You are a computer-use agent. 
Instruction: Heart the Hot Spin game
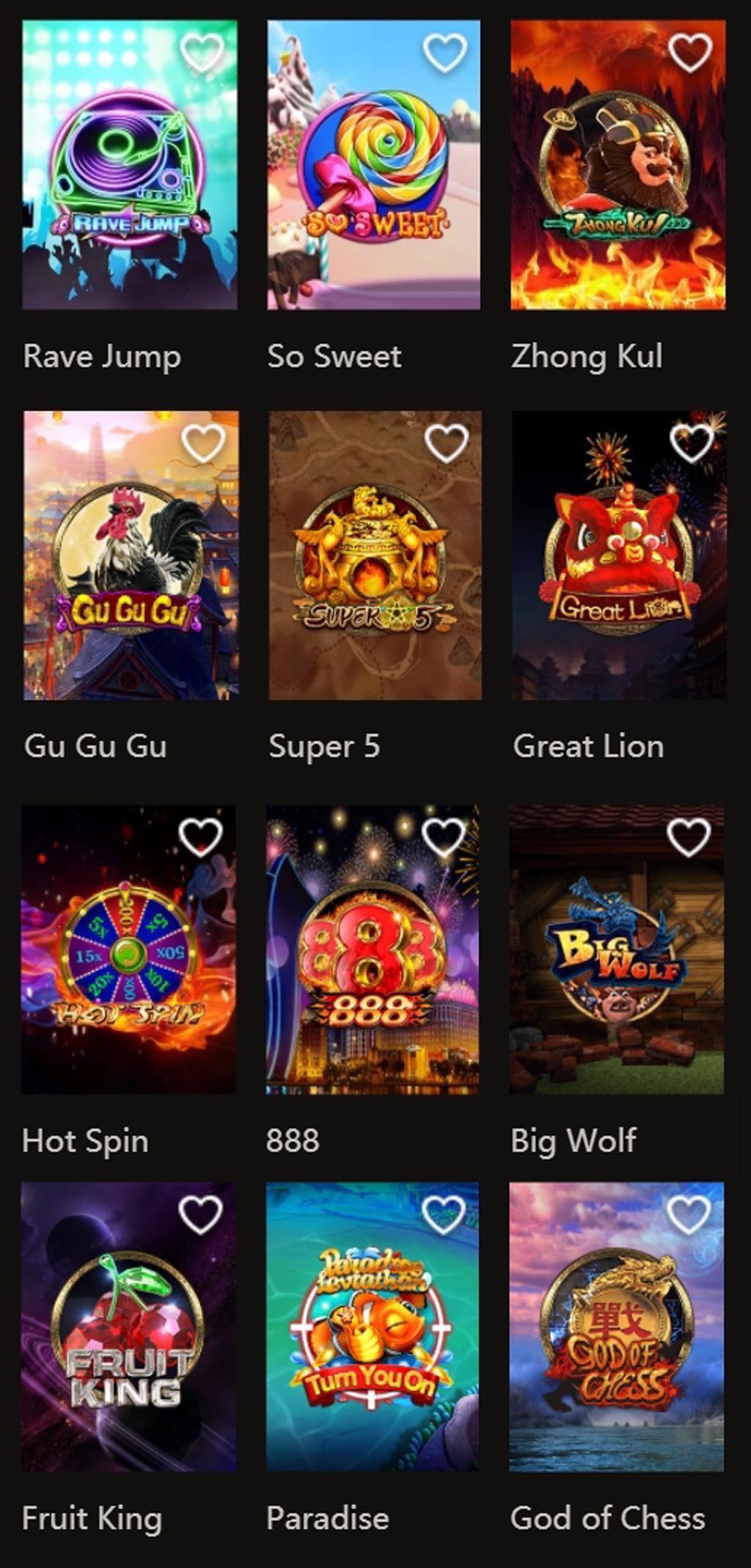pos(201,837)
